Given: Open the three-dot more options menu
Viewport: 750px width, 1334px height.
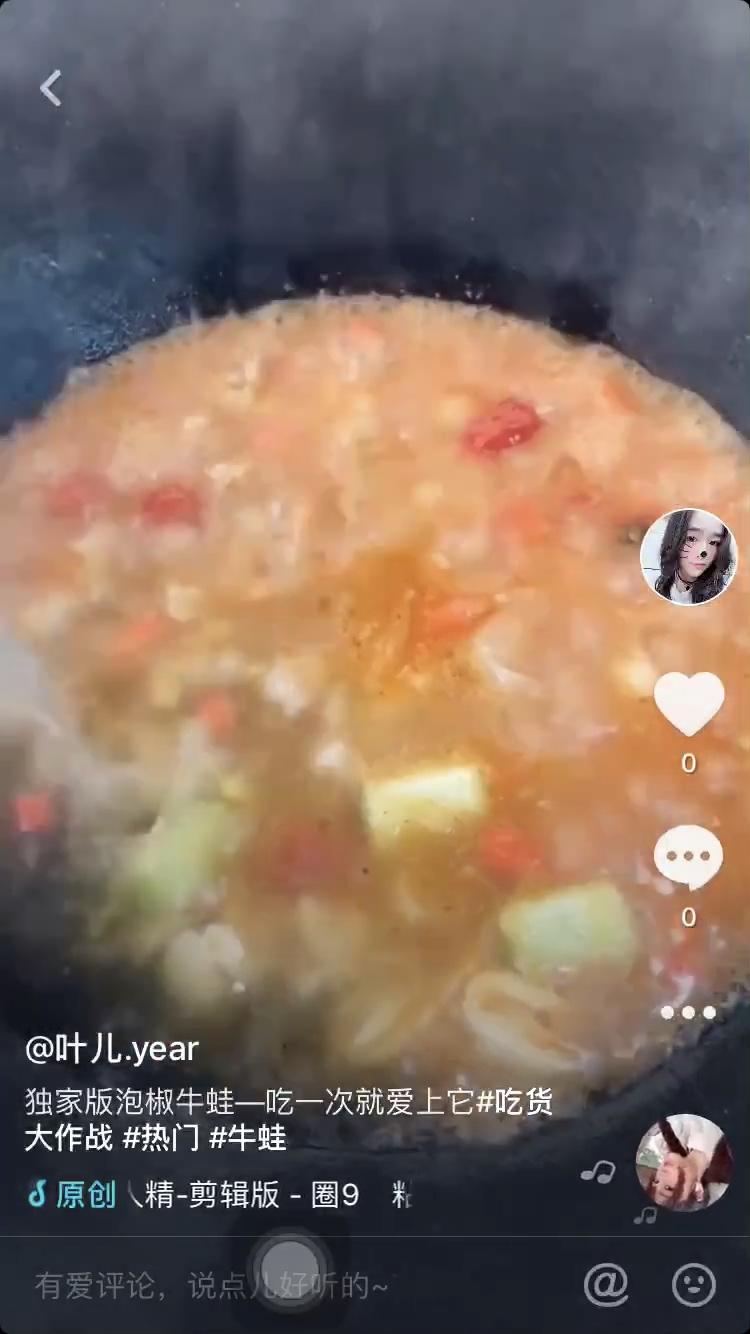Looking at the screenshot, I should [688, 1012].
